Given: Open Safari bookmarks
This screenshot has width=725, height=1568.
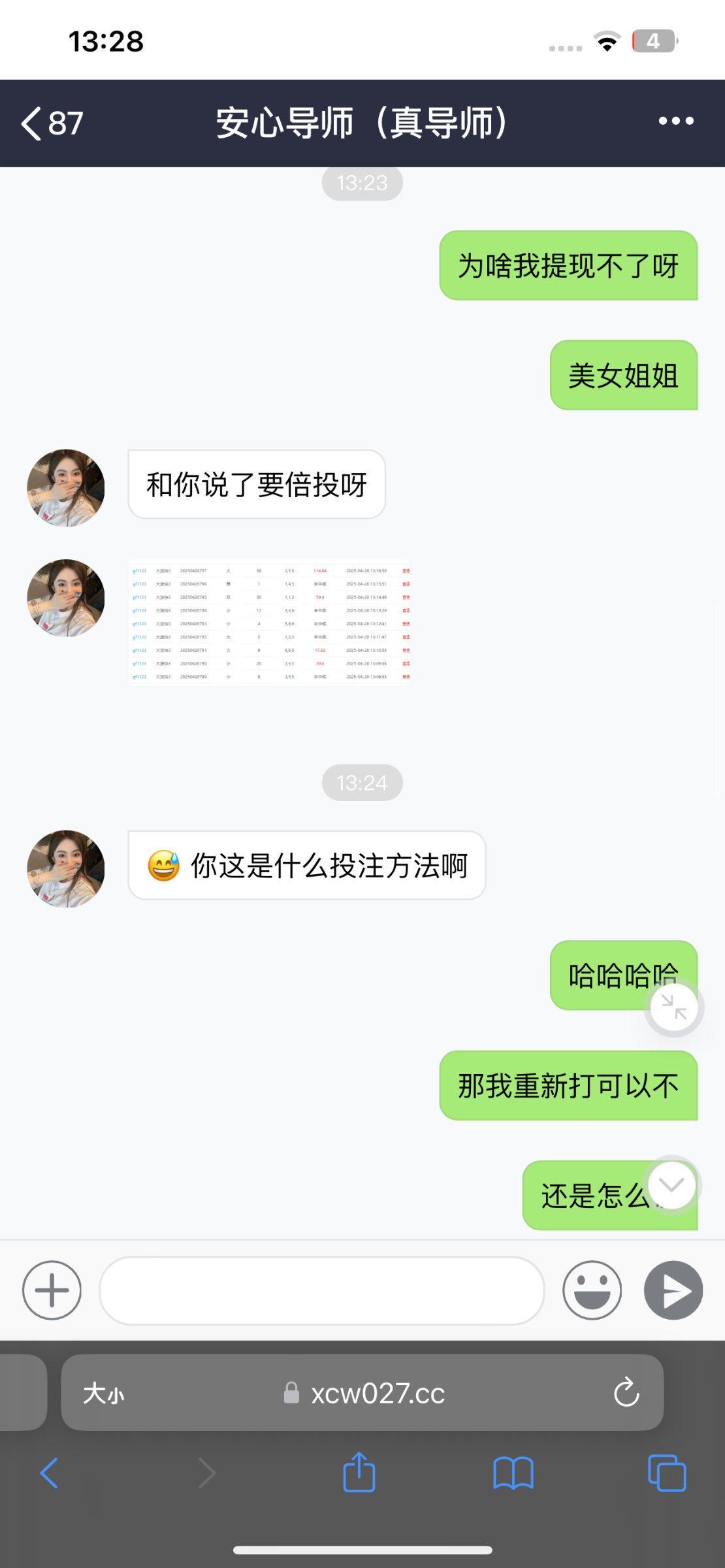Looking at the screenshot, I should click(513, 1473).
